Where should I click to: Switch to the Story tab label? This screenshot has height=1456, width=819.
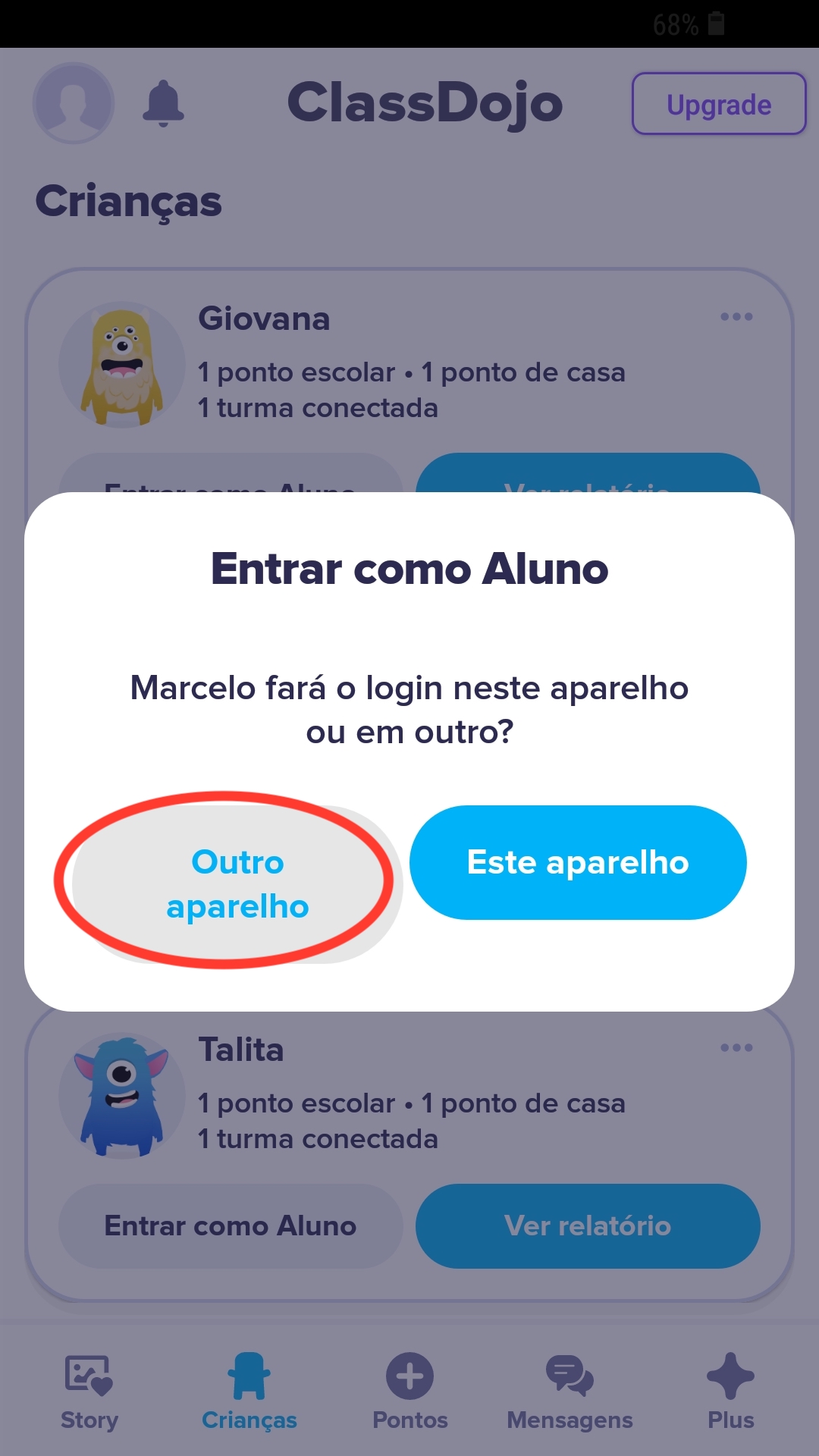tap(87, 1419)
